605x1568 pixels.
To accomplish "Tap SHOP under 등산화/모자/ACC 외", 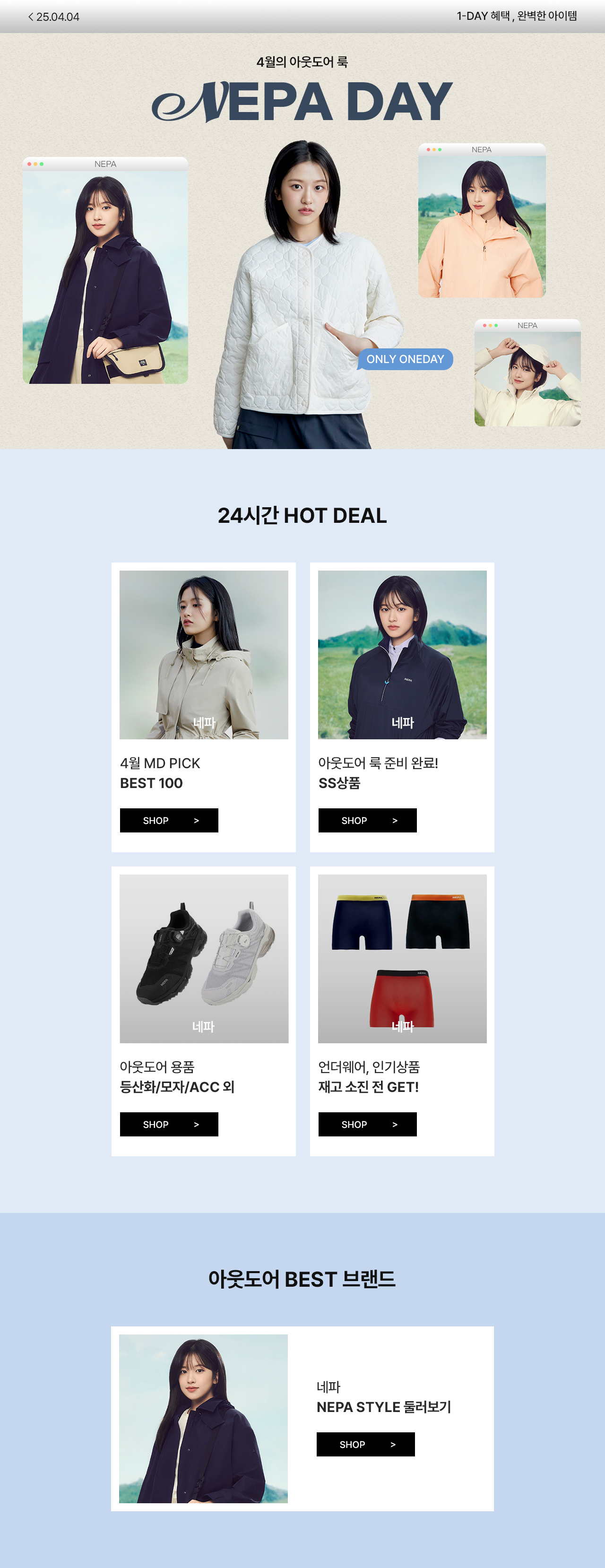I will pyautogui.click(x=169, y=1124).
